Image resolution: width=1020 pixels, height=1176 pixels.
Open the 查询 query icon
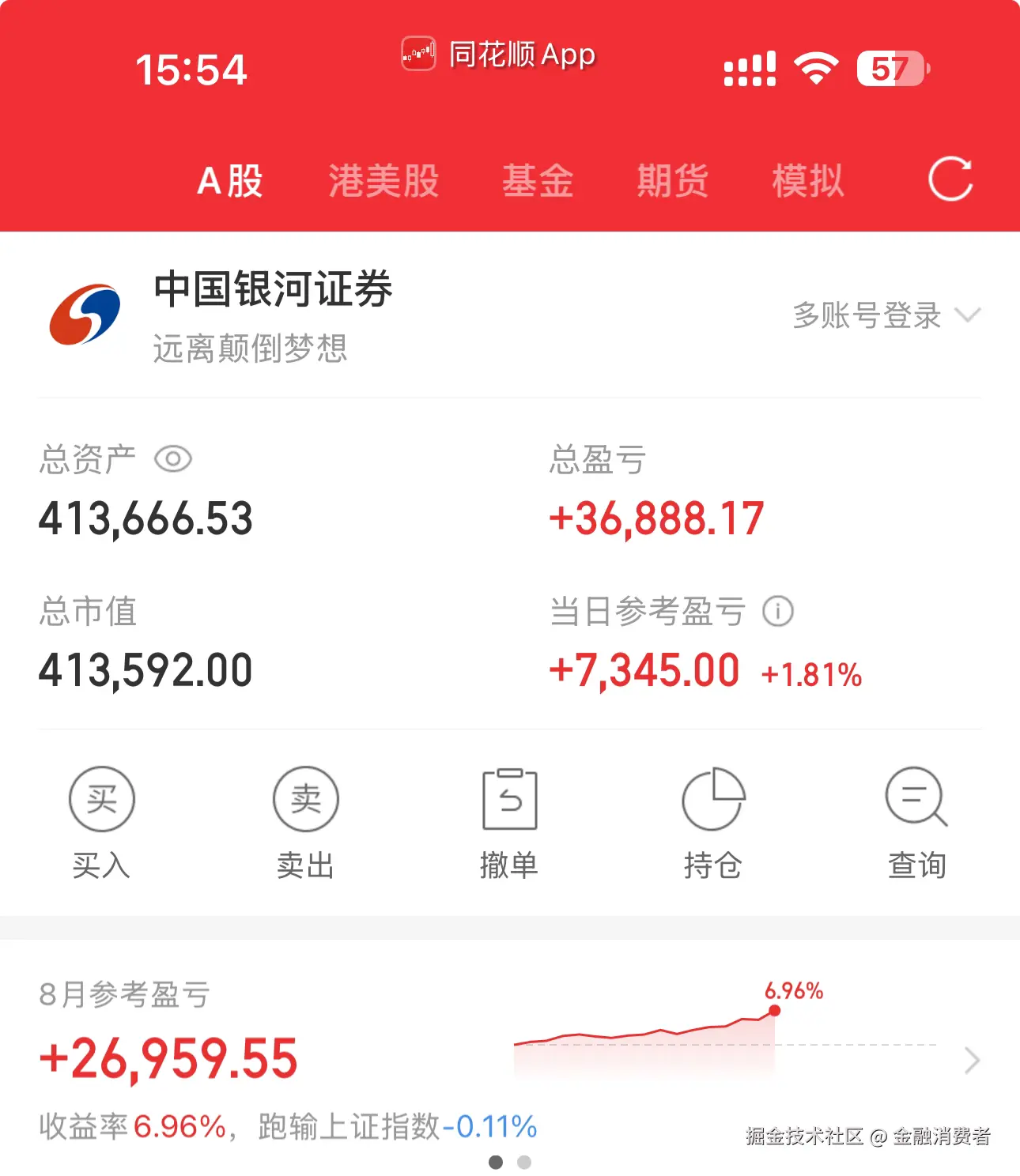916,799
